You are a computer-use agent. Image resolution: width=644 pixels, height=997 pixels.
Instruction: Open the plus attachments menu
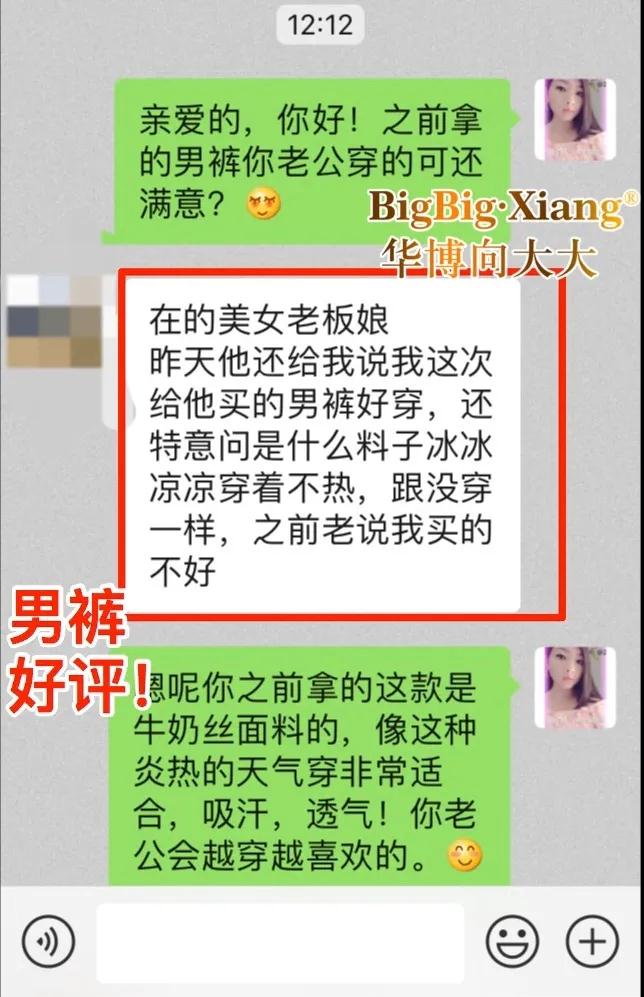[593, 942]
